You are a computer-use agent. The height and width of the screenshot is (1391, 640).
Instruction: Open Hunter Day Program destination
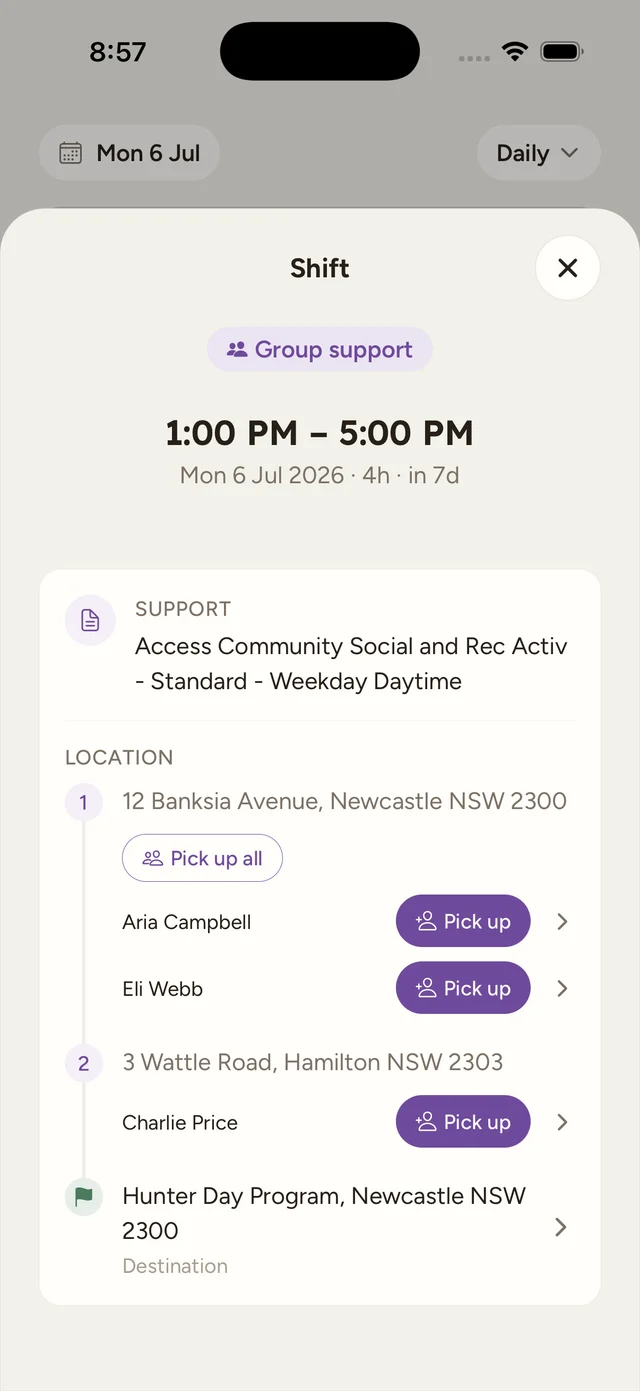click(320, 1228)
